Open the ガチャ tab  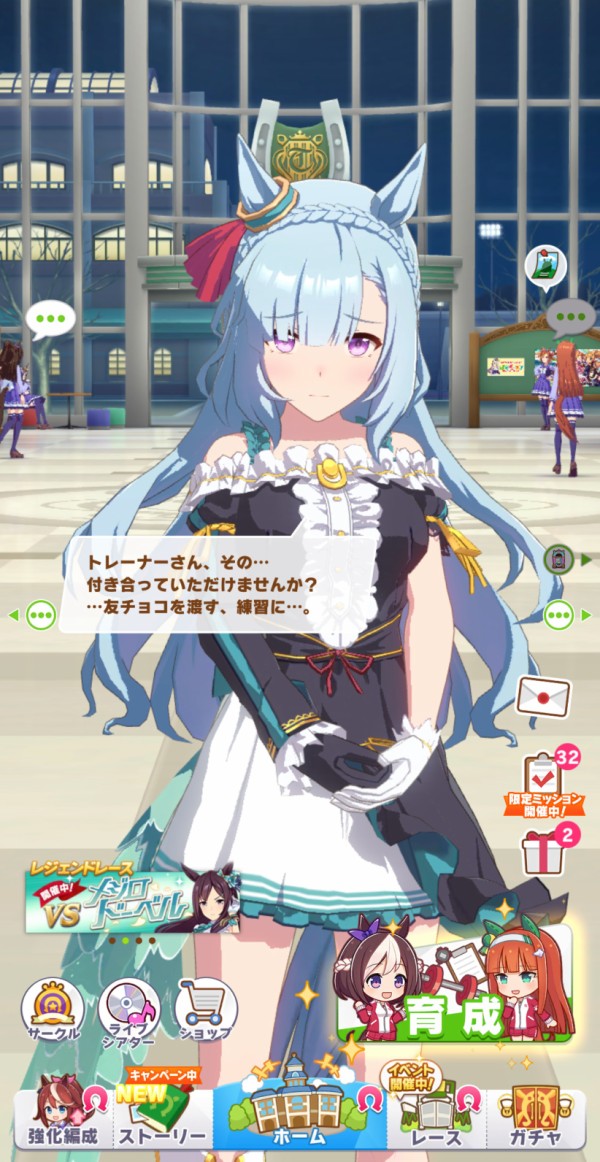point(536,1118)
